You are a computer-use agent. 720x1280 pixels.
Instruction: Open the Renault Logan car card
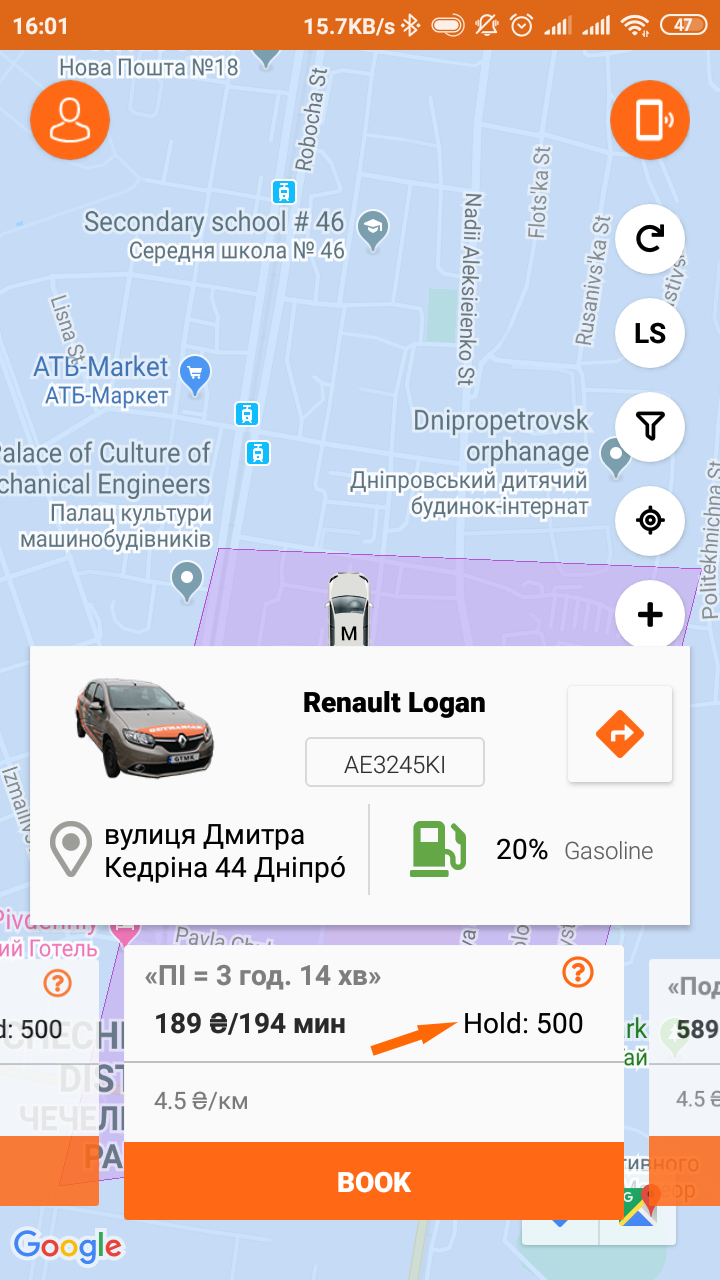[394, 703]
